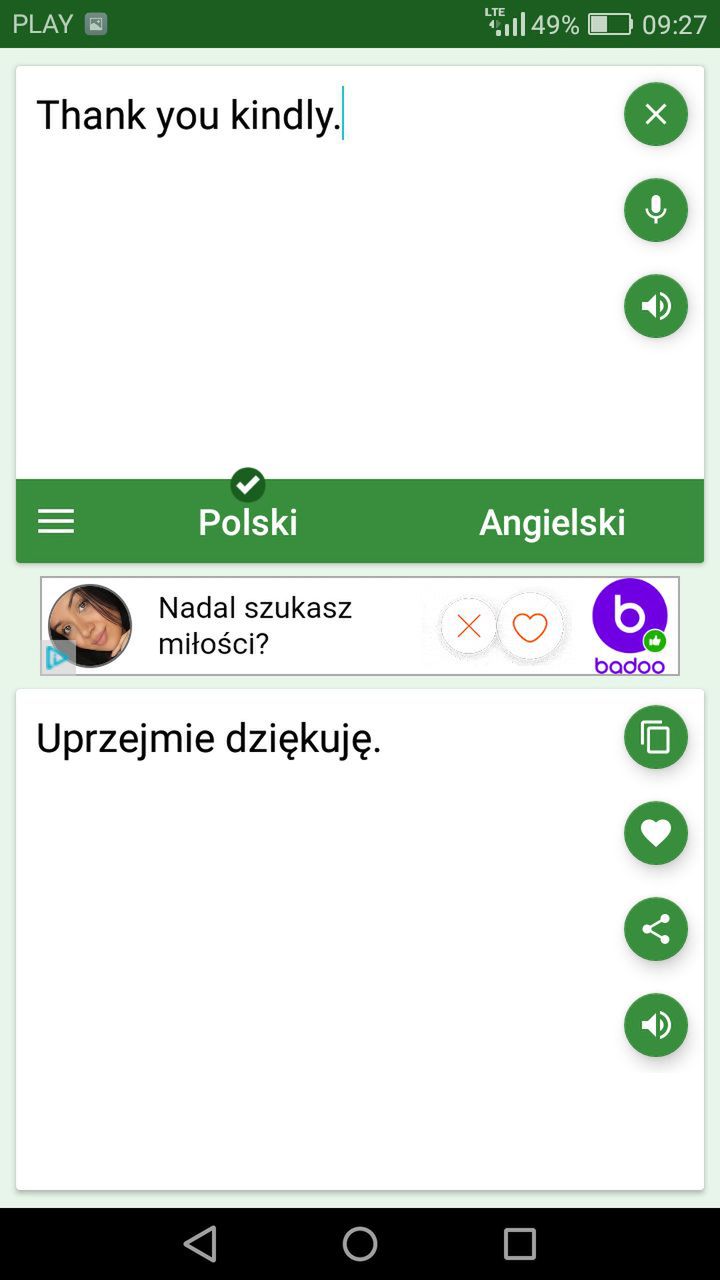Image resolution: width=720 pixels, height=1280 pixels.
Task: Open the hamburger menu
Action: 56,521
